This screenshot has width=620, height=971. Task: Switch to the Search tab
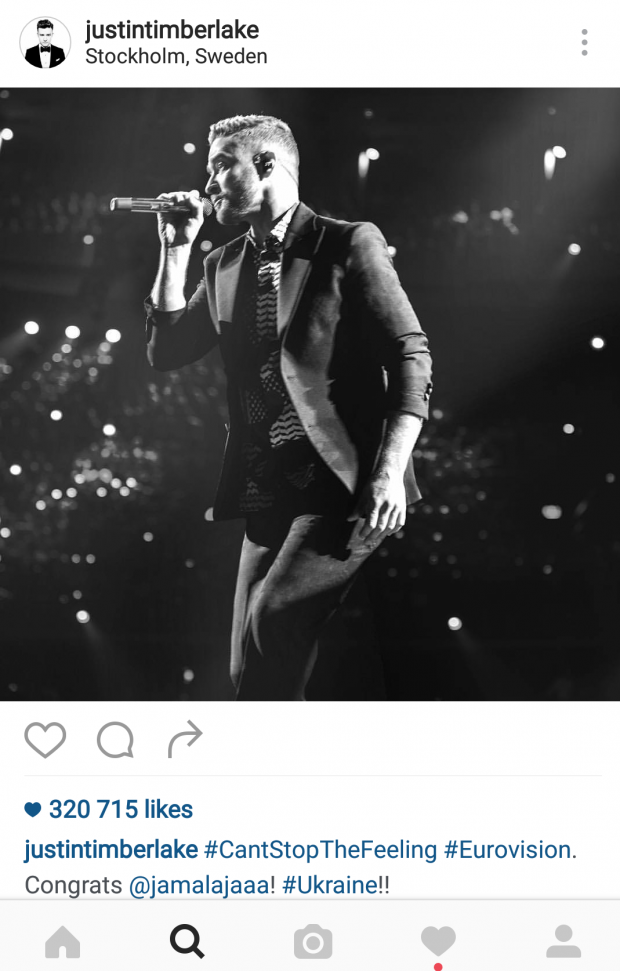click(x=187, y=941)
